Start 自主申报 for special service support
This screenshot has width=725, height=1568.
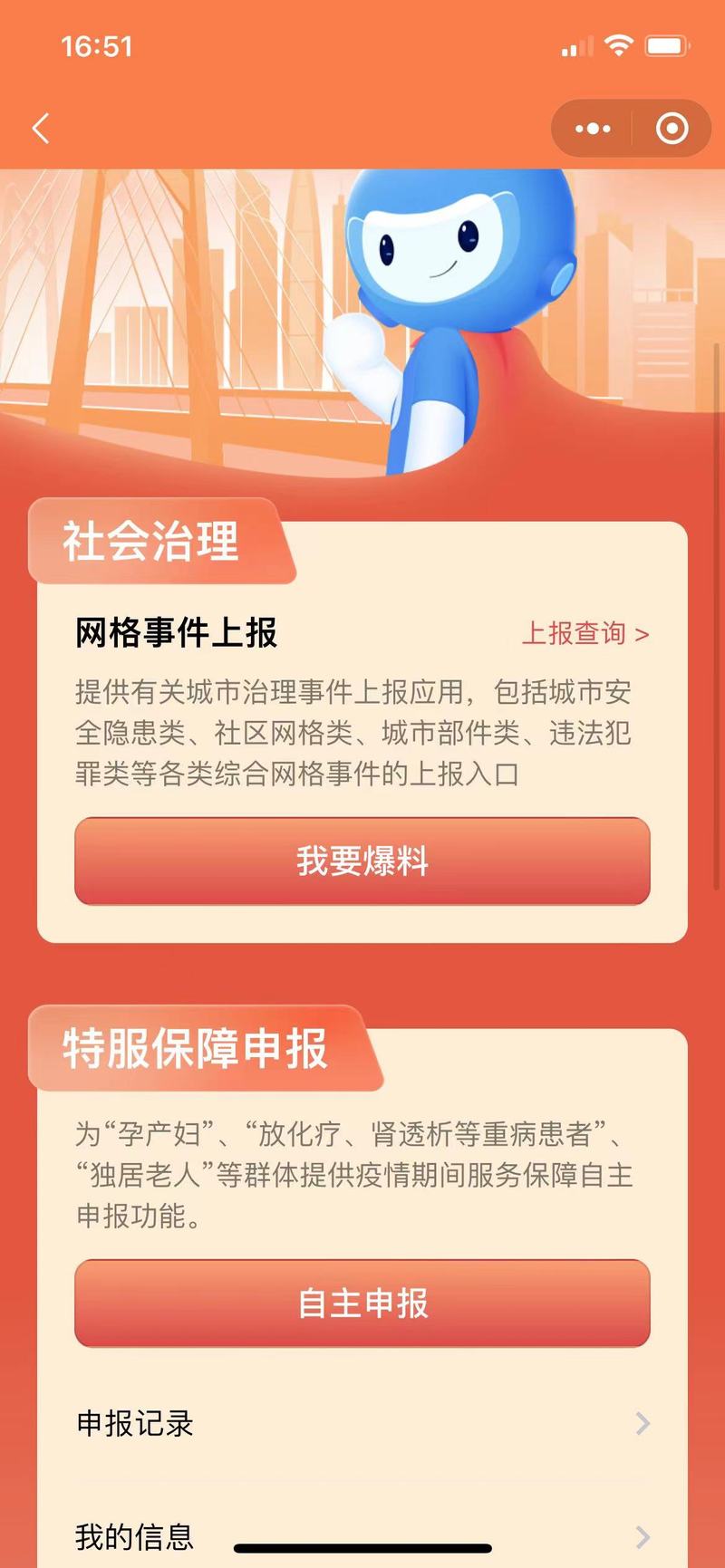tap(362, 1303)
